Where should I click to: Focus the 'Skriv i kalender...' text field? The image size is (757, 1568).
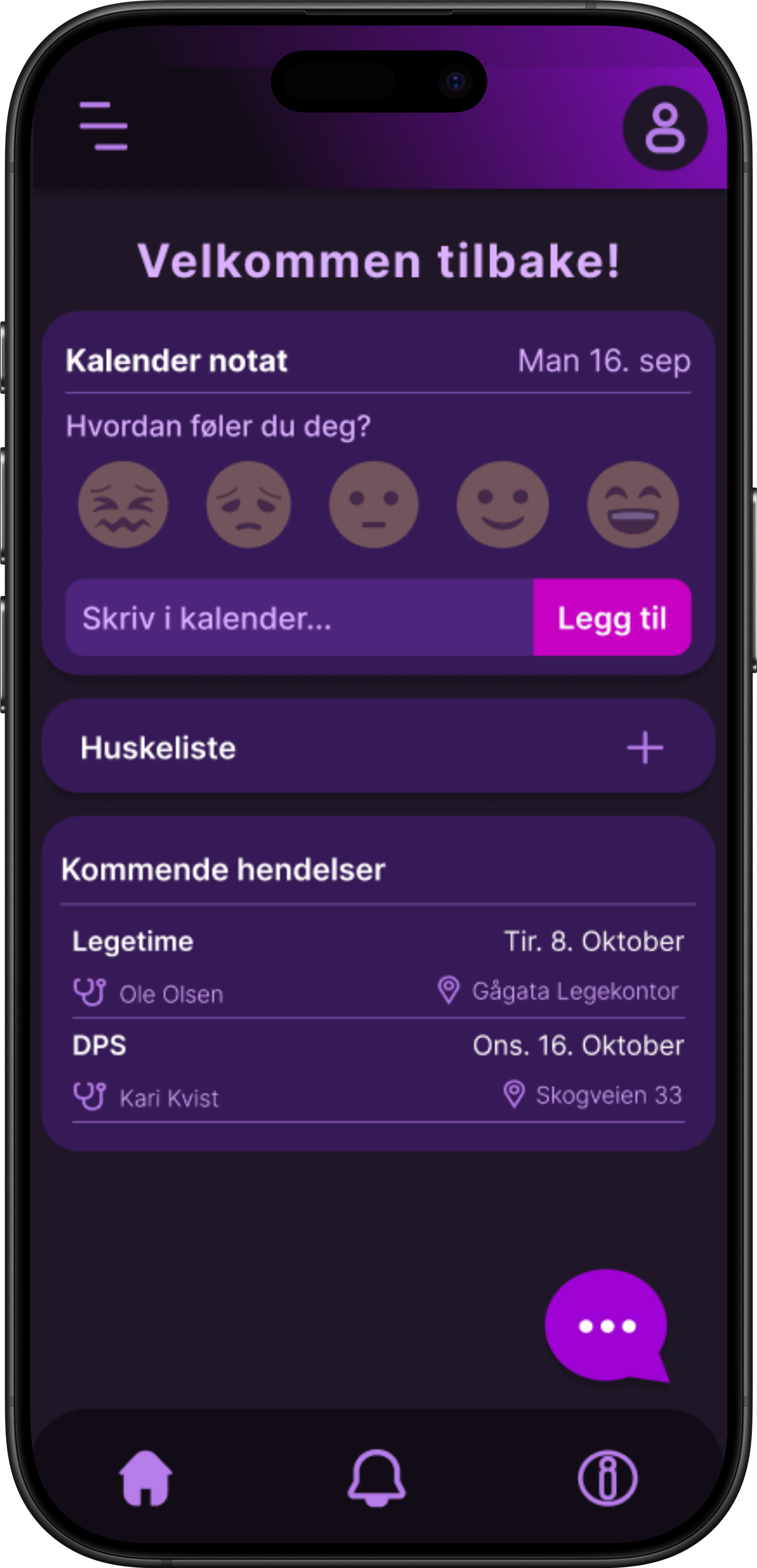point(298,618)
